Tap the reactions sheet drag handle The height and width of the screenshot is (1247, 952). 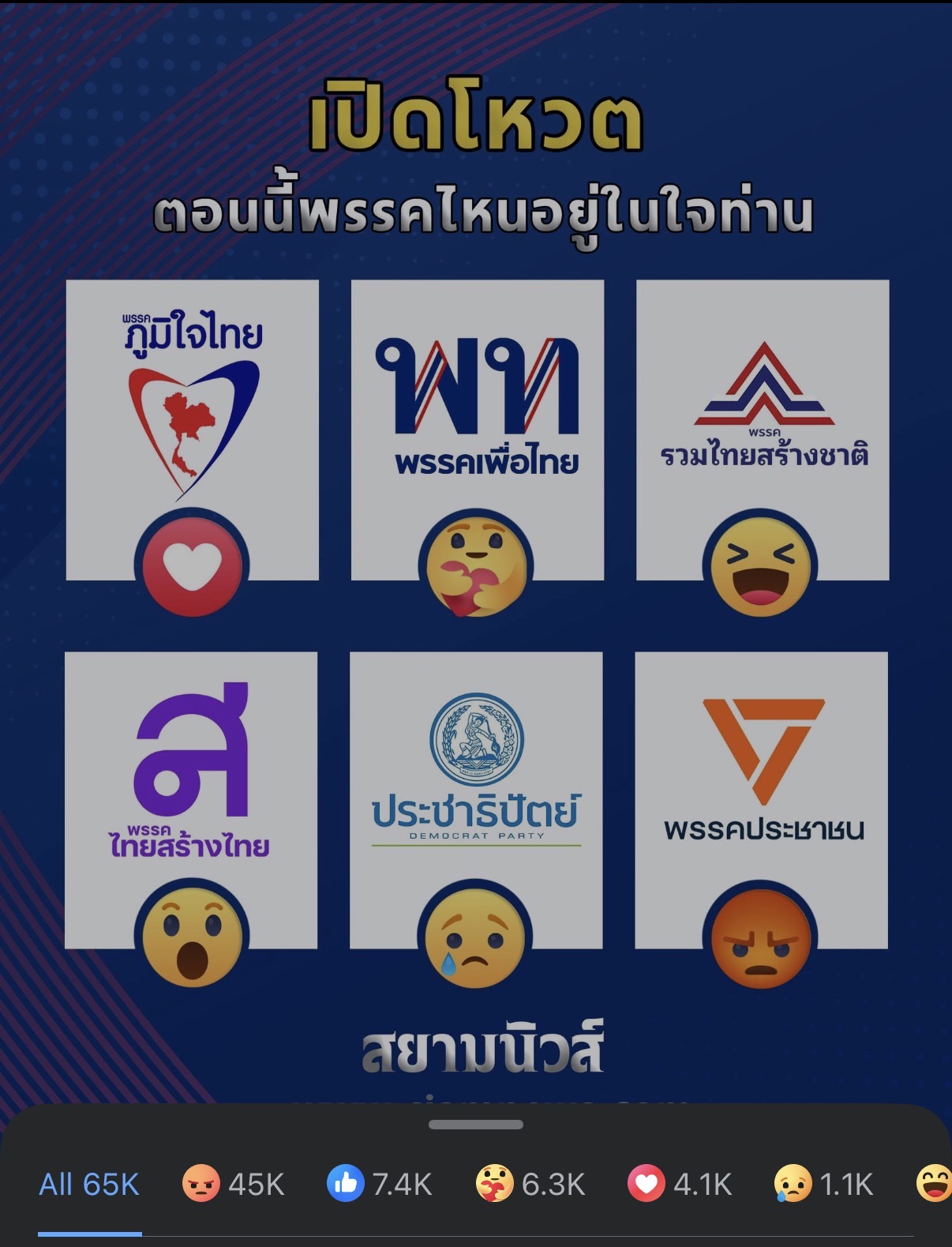coord(476,1125)
